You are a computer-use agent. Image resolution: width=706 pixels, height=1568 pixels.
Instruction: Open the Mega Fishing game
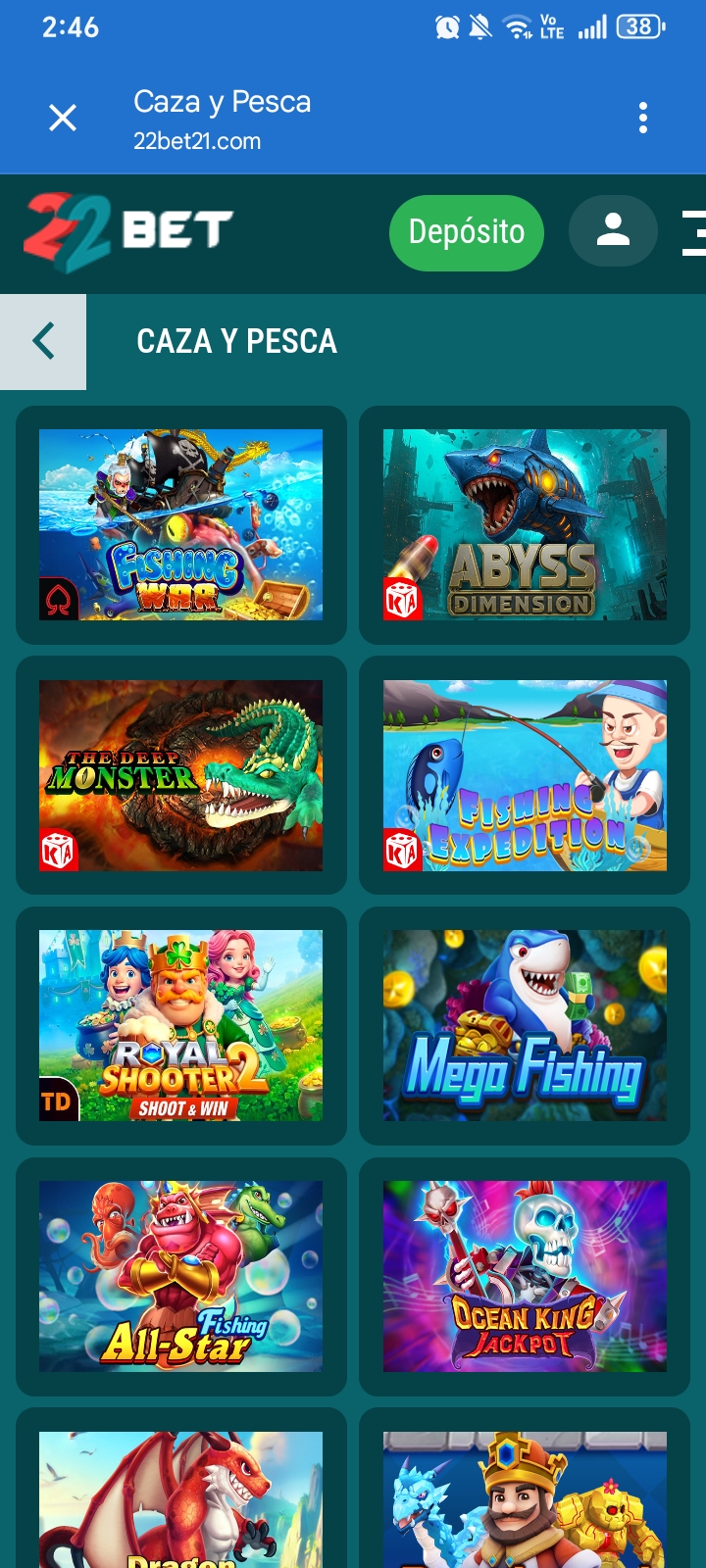pos(525,1025)
